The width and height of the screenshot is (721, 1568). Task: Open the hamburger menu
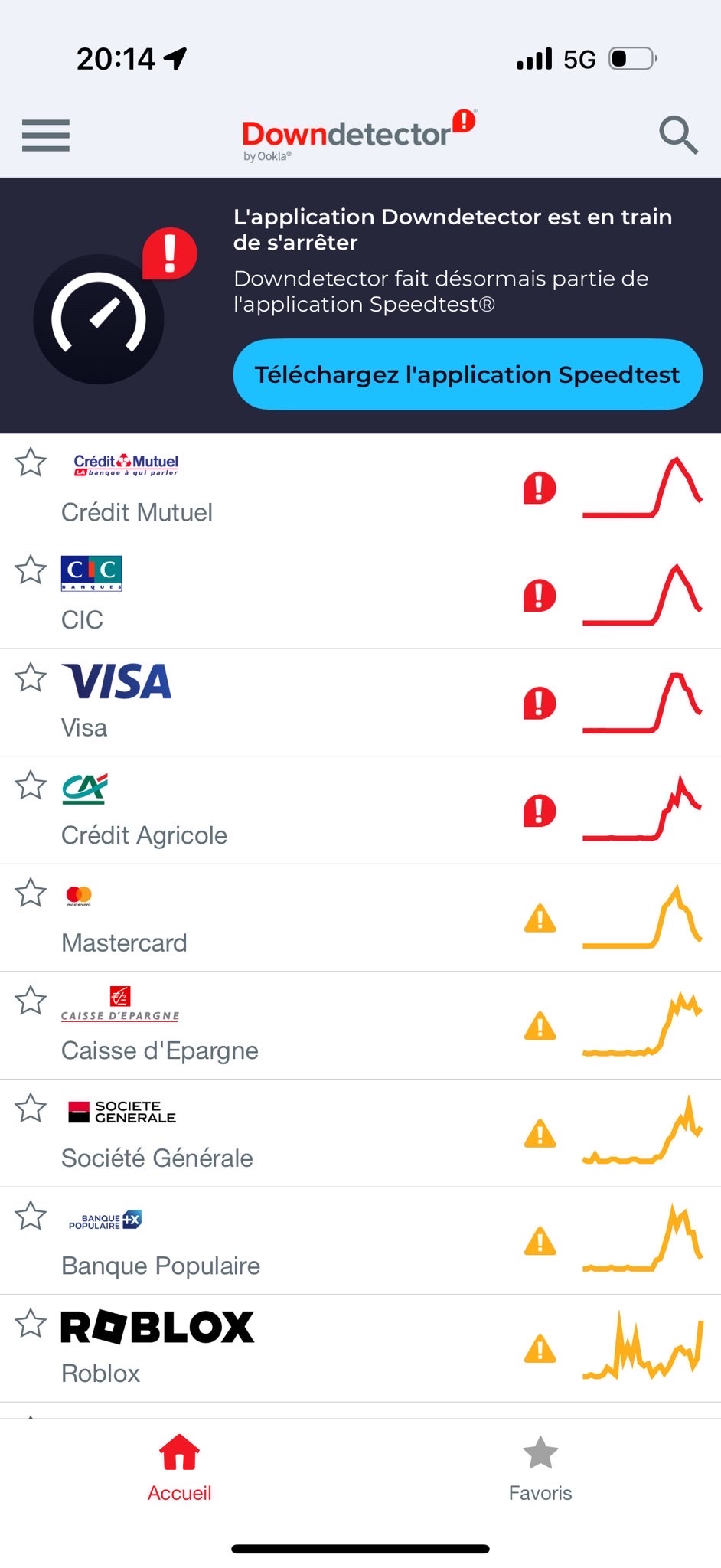pyautogui.click(x=46, y=136)
